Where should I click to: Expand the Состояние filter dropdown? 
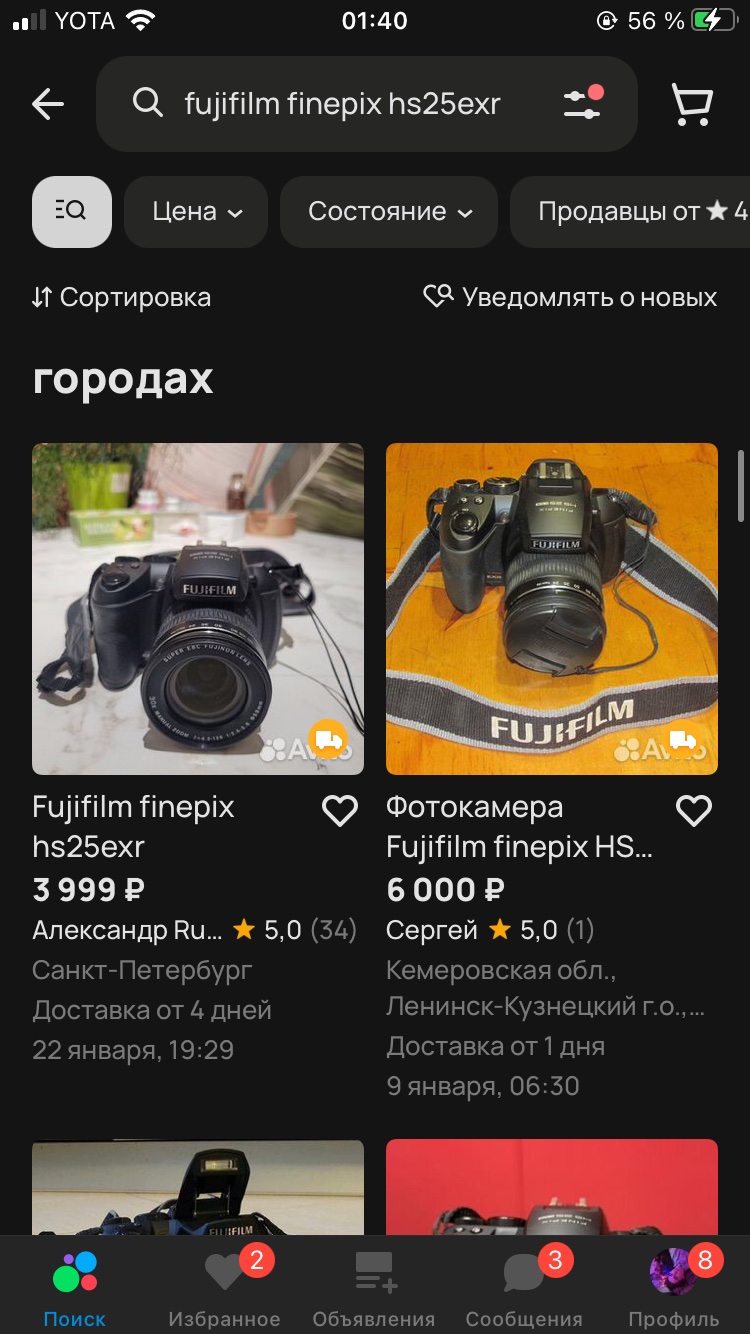point(389,211)
